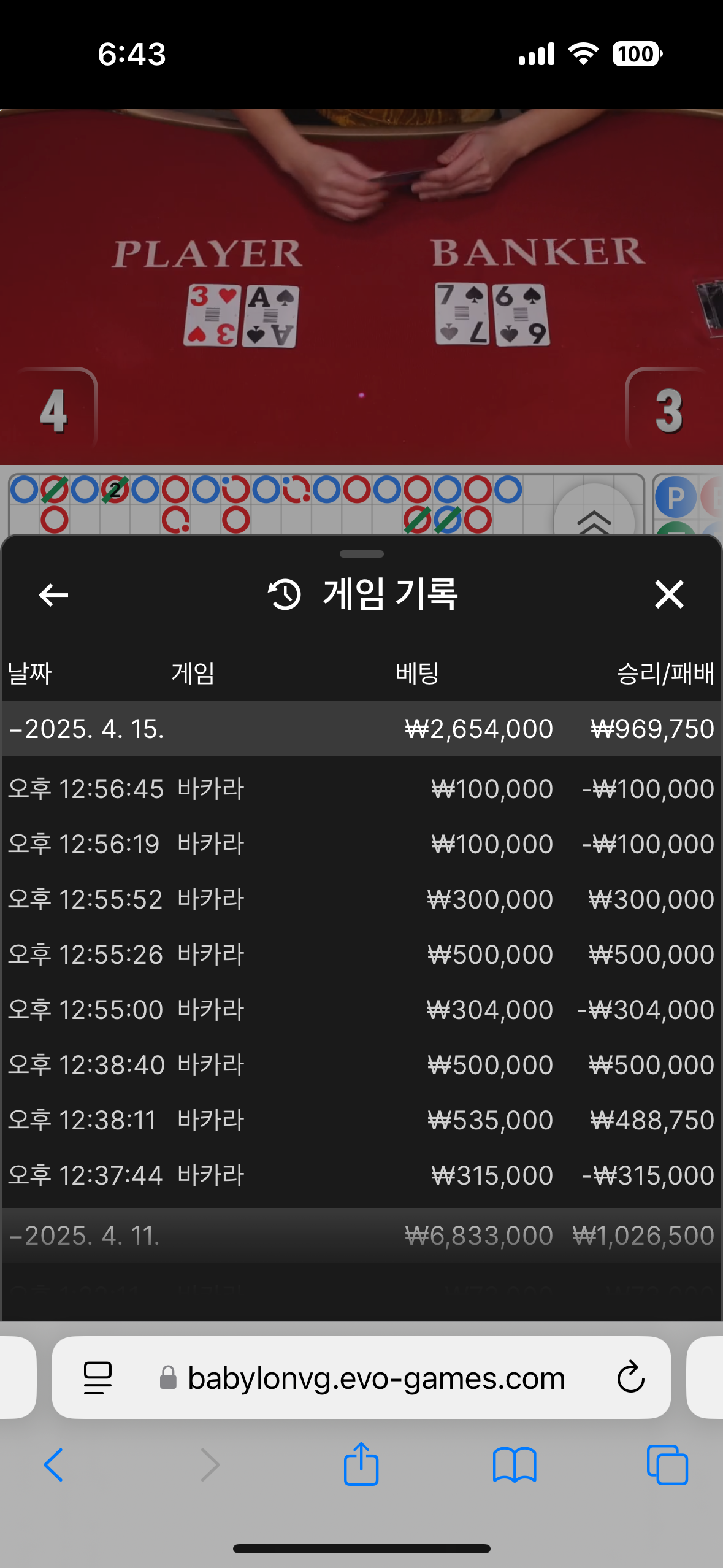This screenshot has height=1568, width=723.
Task: Show all open Safari tabs
Action: (667, 1464)
